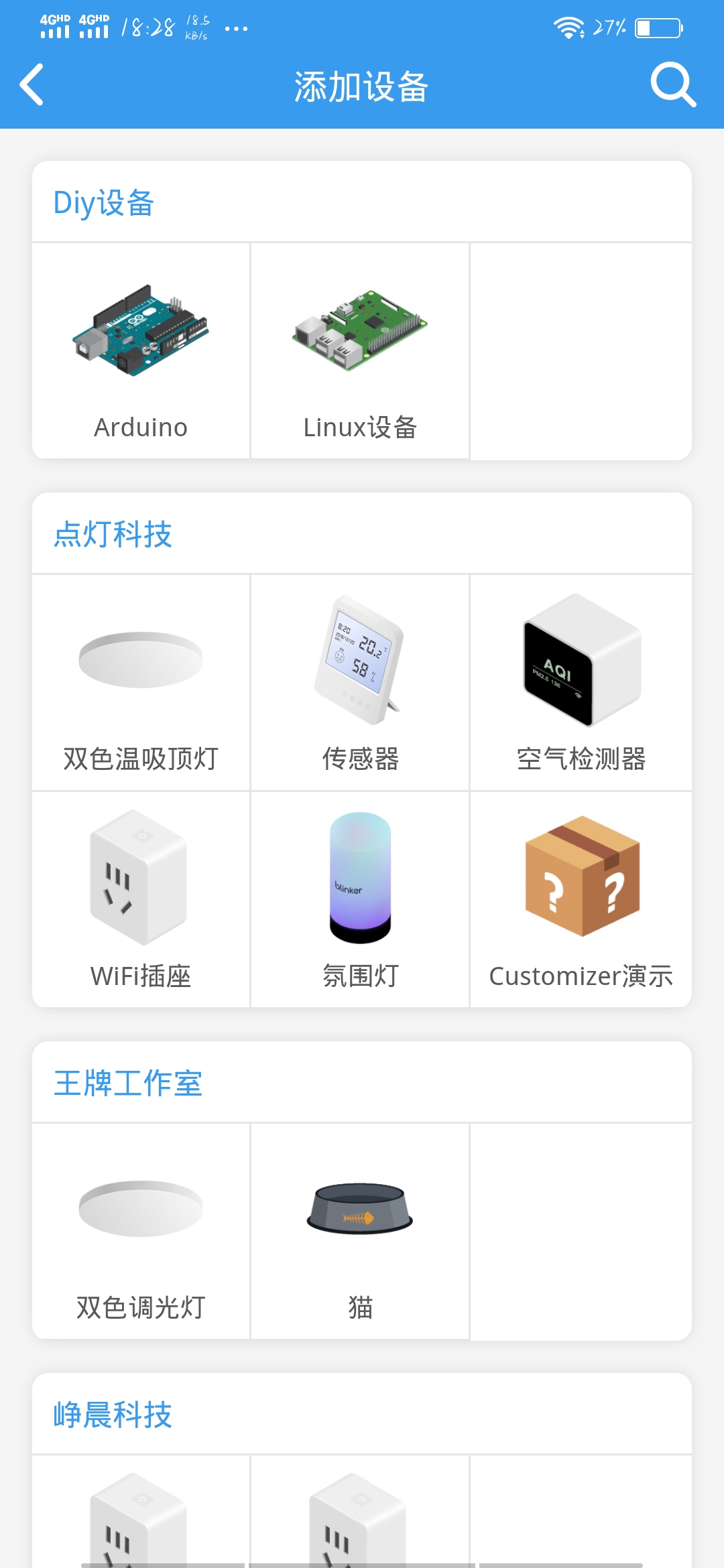Viewport: 724px width, 1568px height.
Task: Tap the 添加设备 title text
Action: coord(362,86)
